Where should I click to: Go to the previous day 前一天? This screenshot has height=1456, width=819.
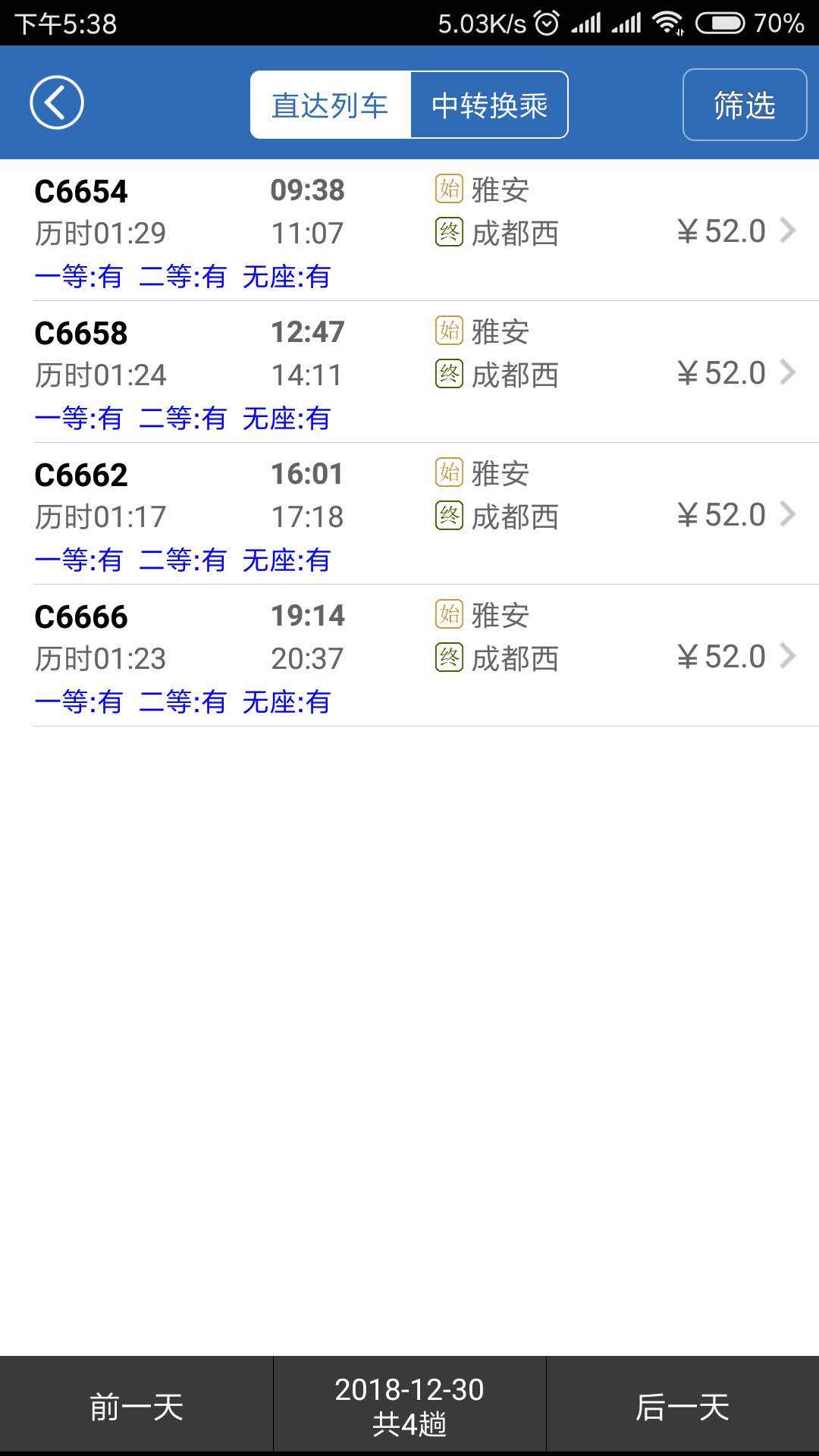point(136,1406)
